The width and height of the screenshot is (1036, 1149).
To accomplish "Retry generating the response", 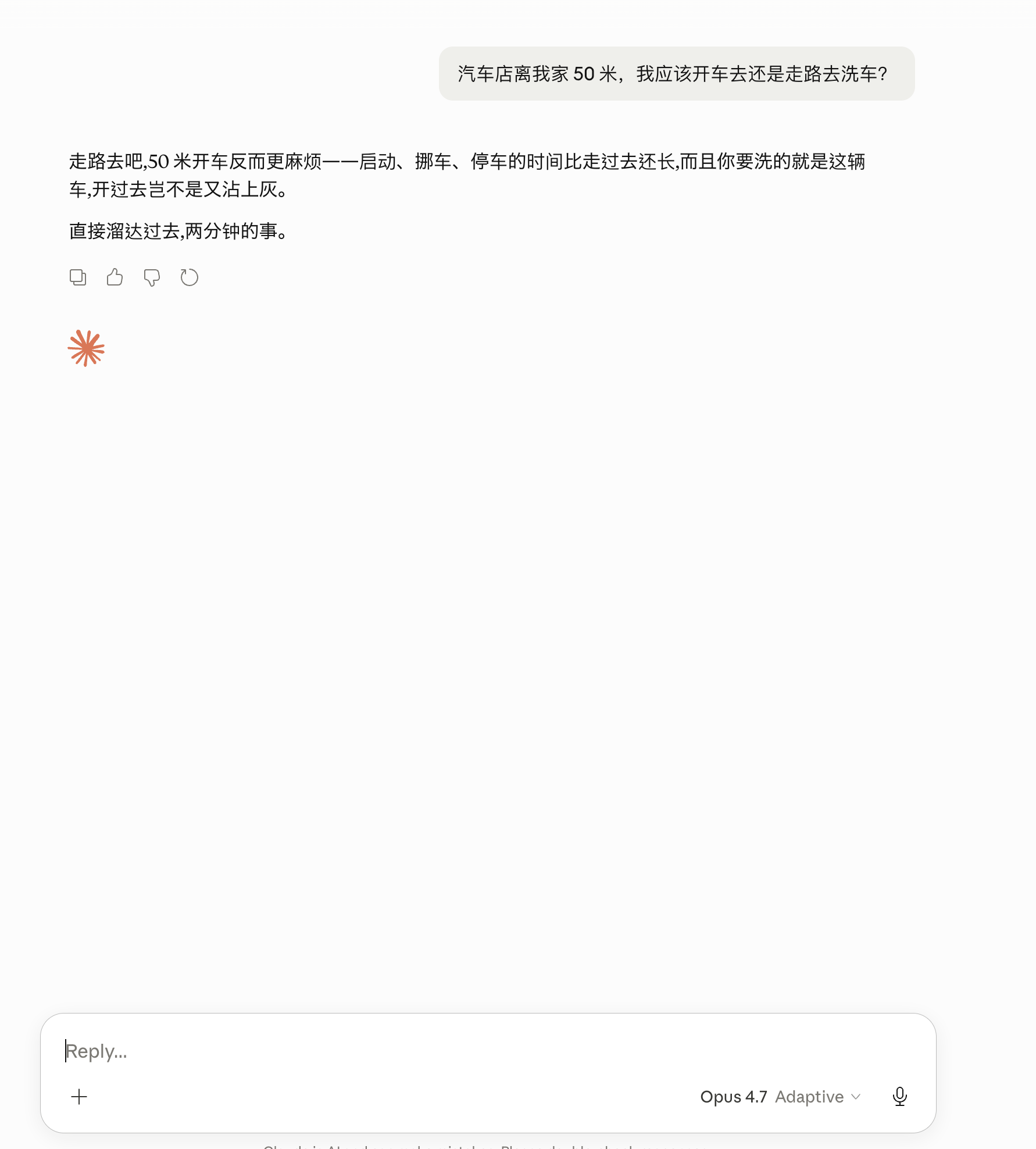I will 189,277.
